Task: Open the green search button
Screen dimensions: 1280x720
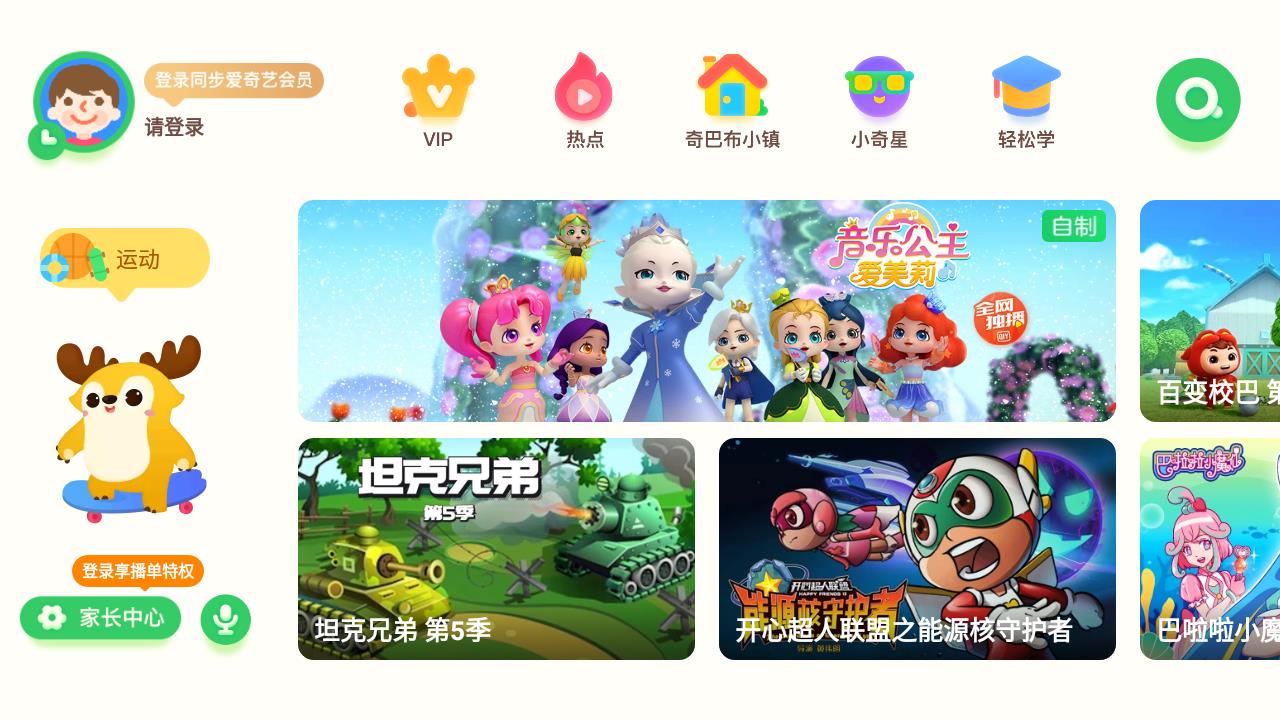Action: [x=1198, y=100]
